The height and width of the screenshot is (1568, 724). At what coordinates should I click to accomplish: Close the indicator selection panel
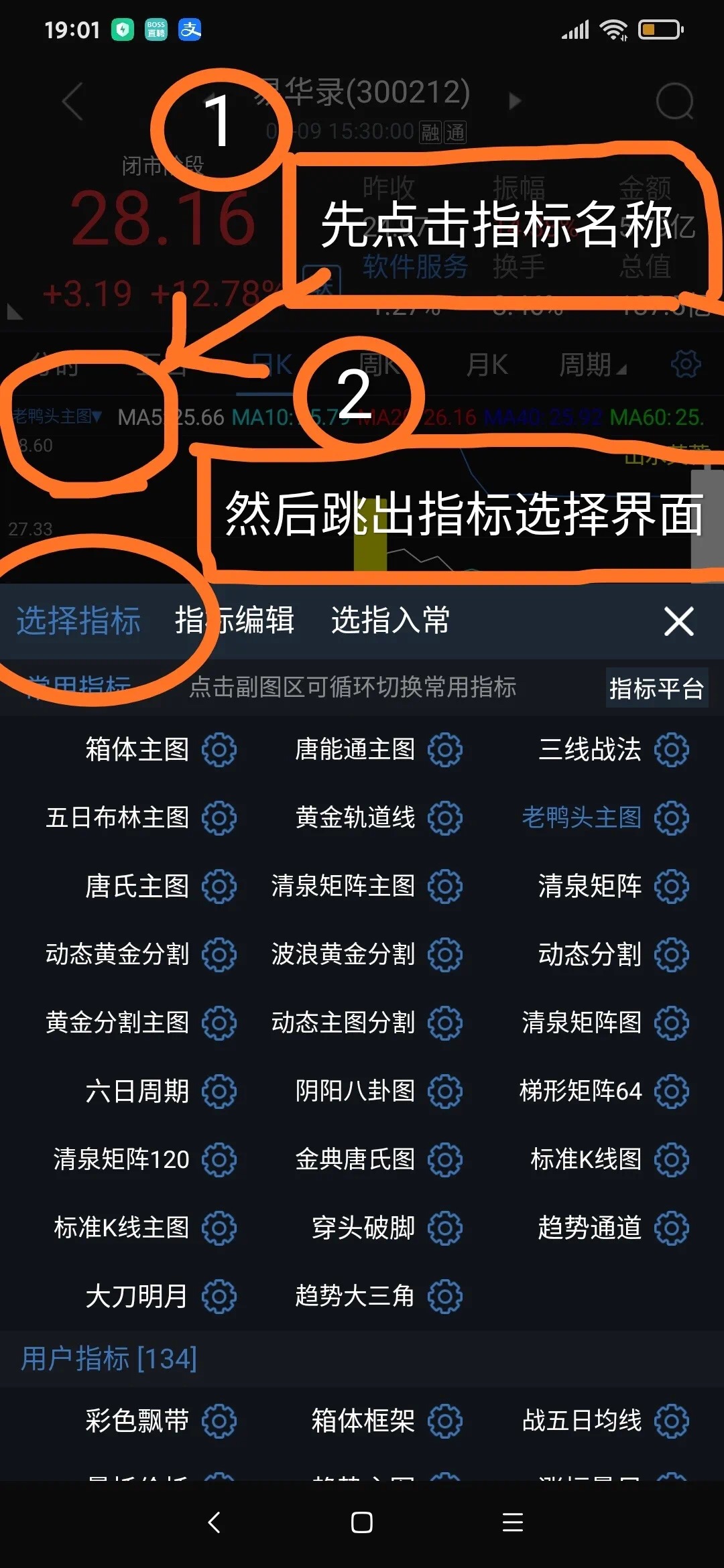(x=678, y=621)
